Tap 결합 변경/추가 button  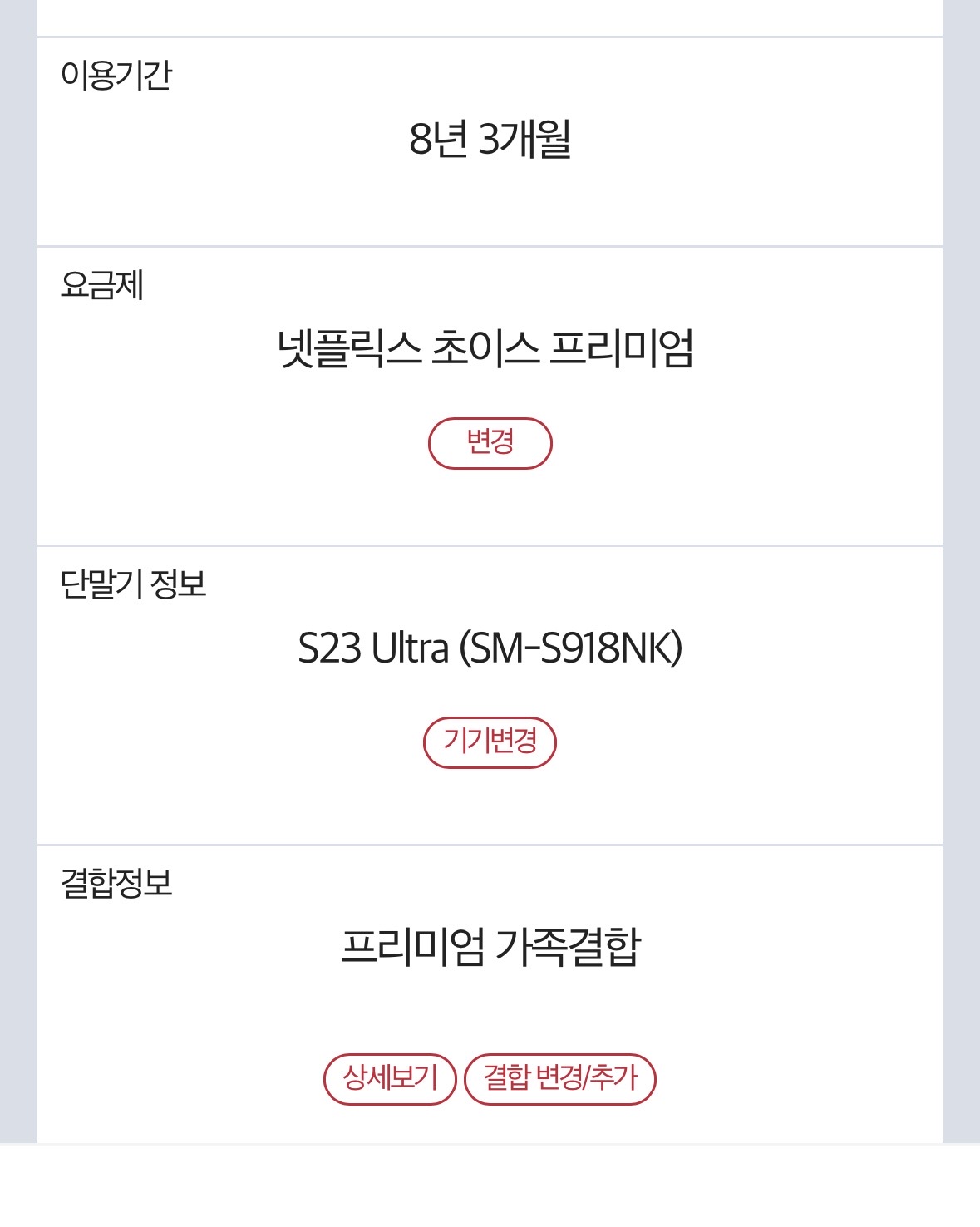560,1078
